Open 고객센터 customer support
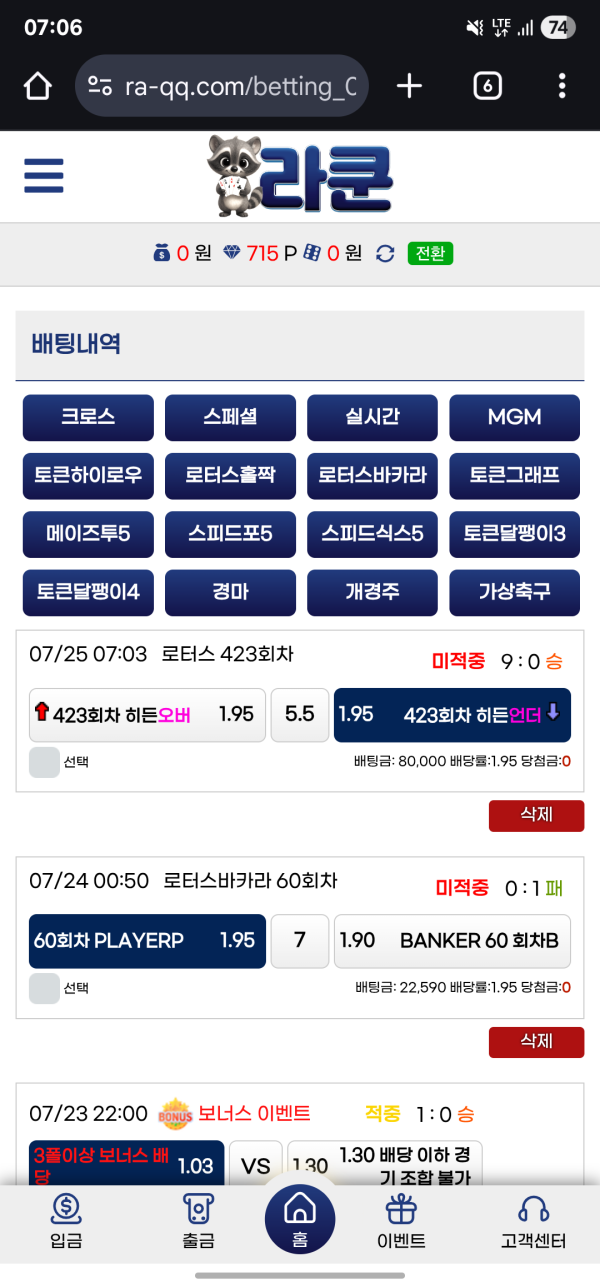The width and height of the screenshot is (600, 1287). click(x=533, y=1222)
